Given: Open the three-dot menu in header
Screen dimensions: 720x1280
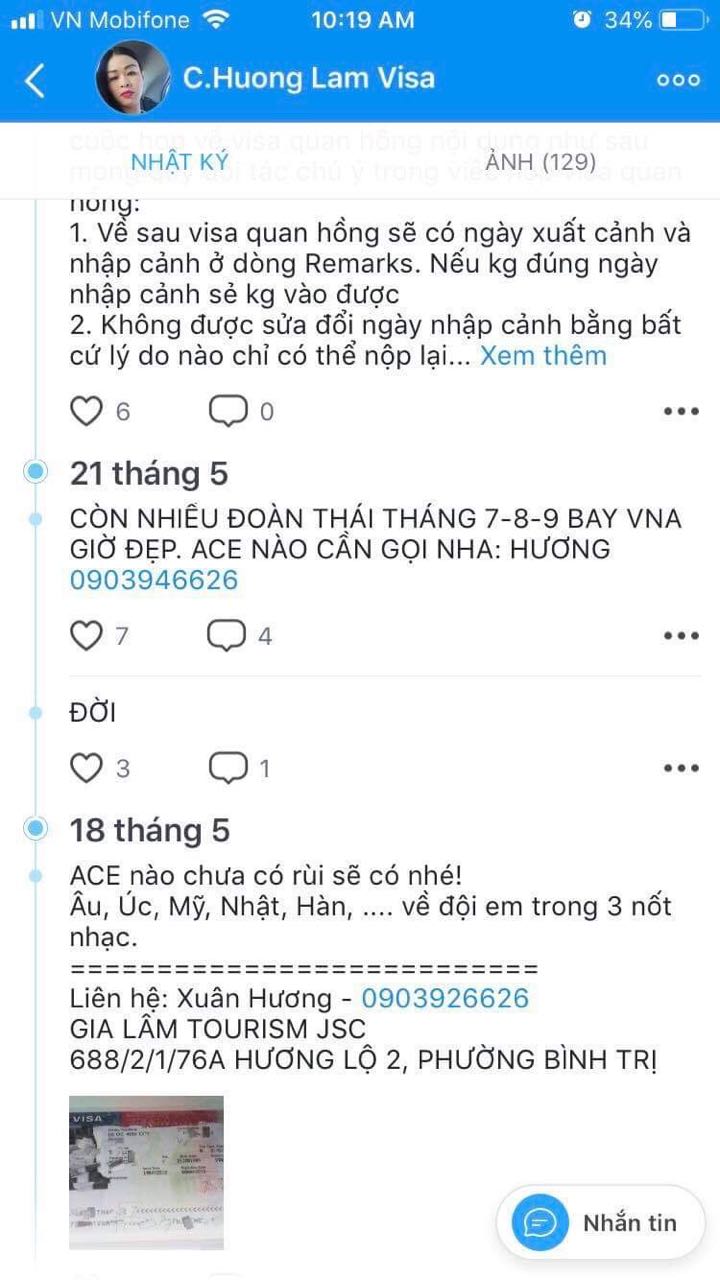Looking at the screenshot, I should point(678,80).
